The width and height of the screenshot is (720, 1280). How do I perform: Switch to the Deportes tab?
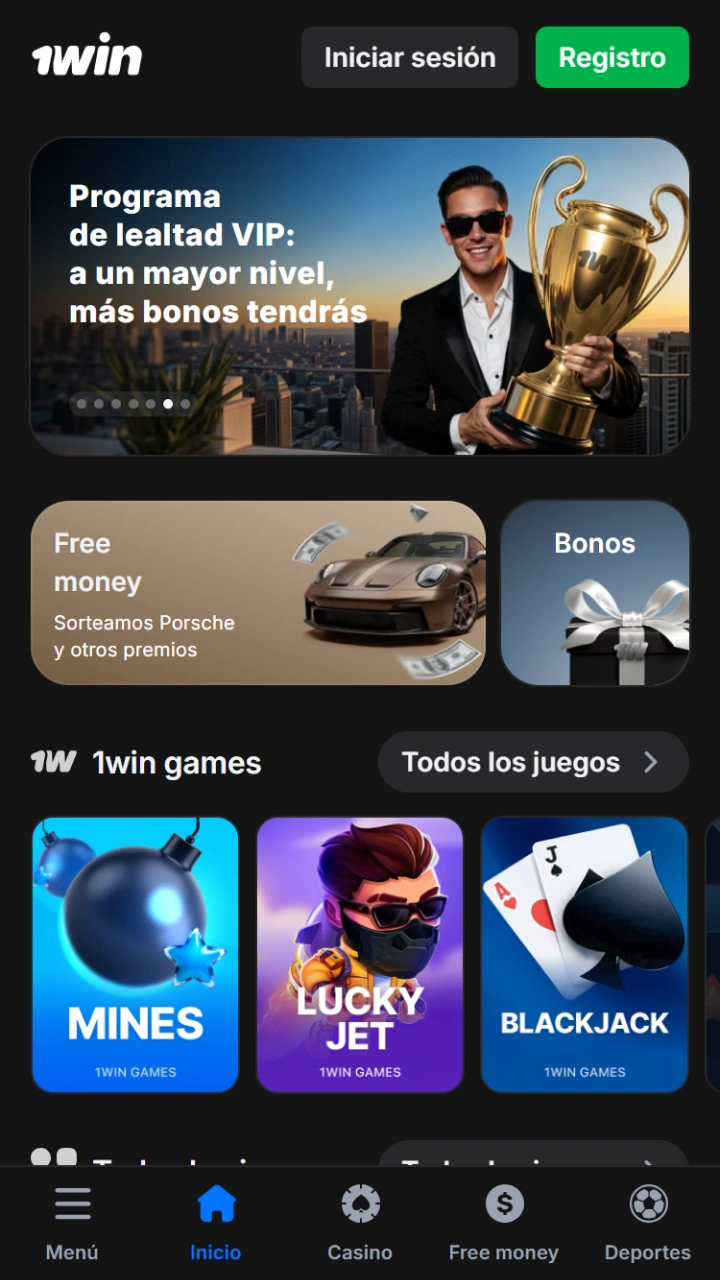[x=648, y=1223]
